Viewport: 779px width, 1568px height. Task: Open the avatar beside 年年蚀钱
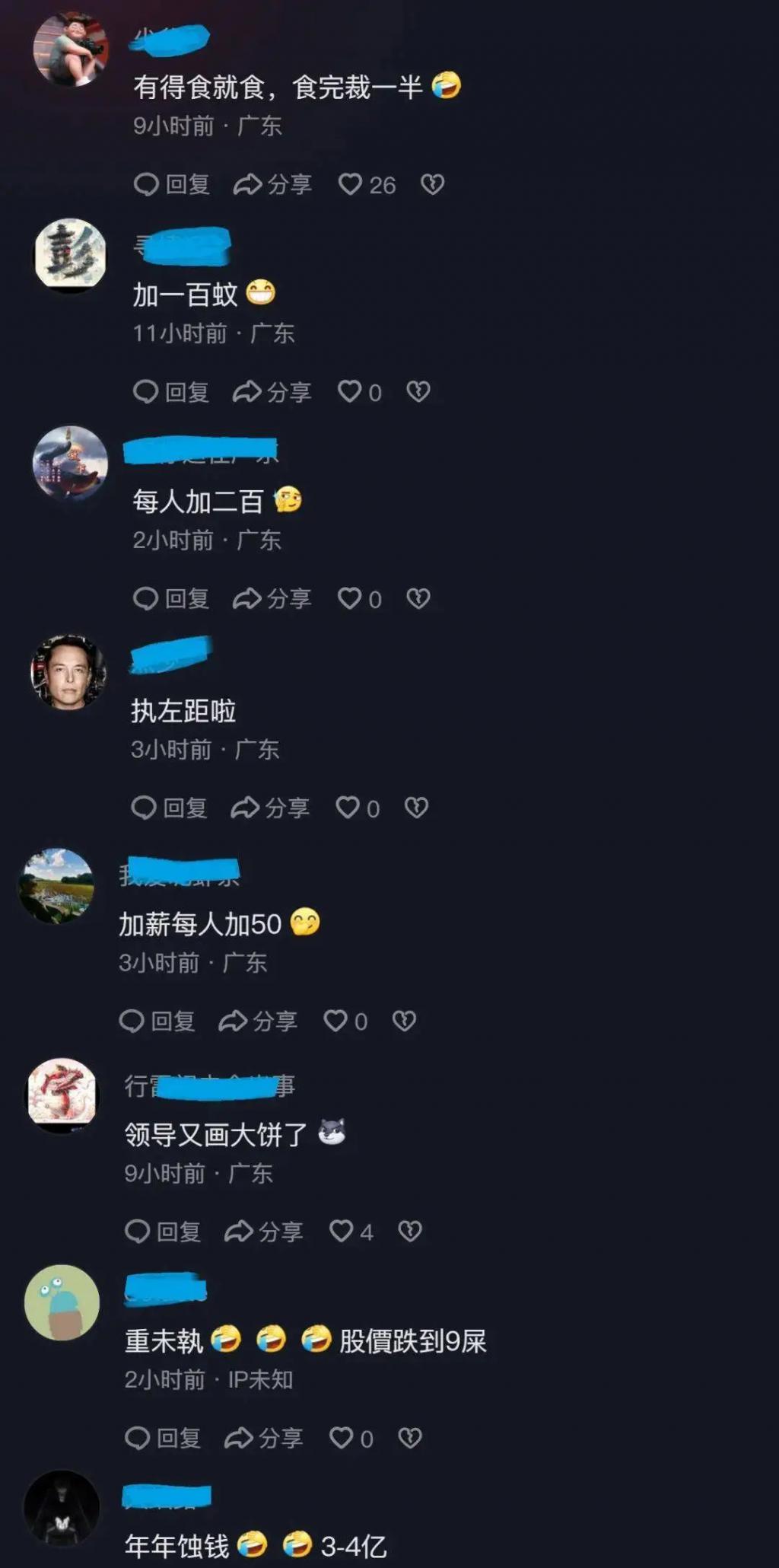coord(62,1509)
